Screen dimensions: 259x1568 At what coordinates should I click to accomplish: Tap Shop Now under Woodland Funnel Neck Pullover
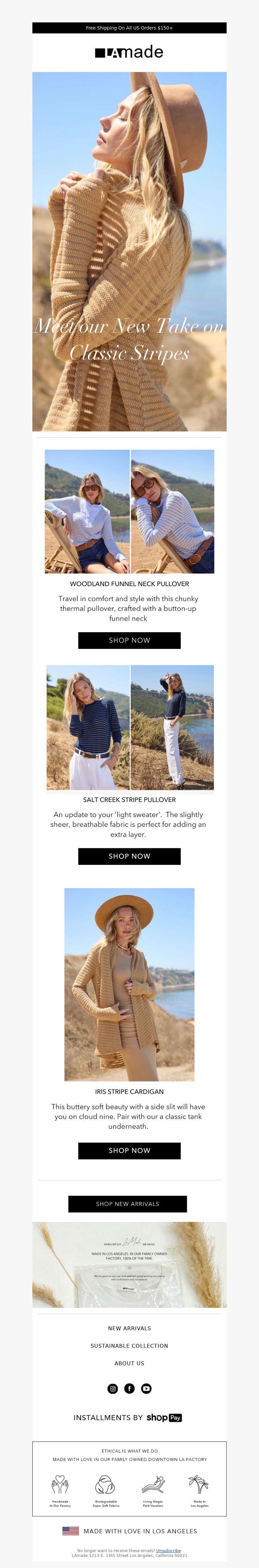point(129,640)
